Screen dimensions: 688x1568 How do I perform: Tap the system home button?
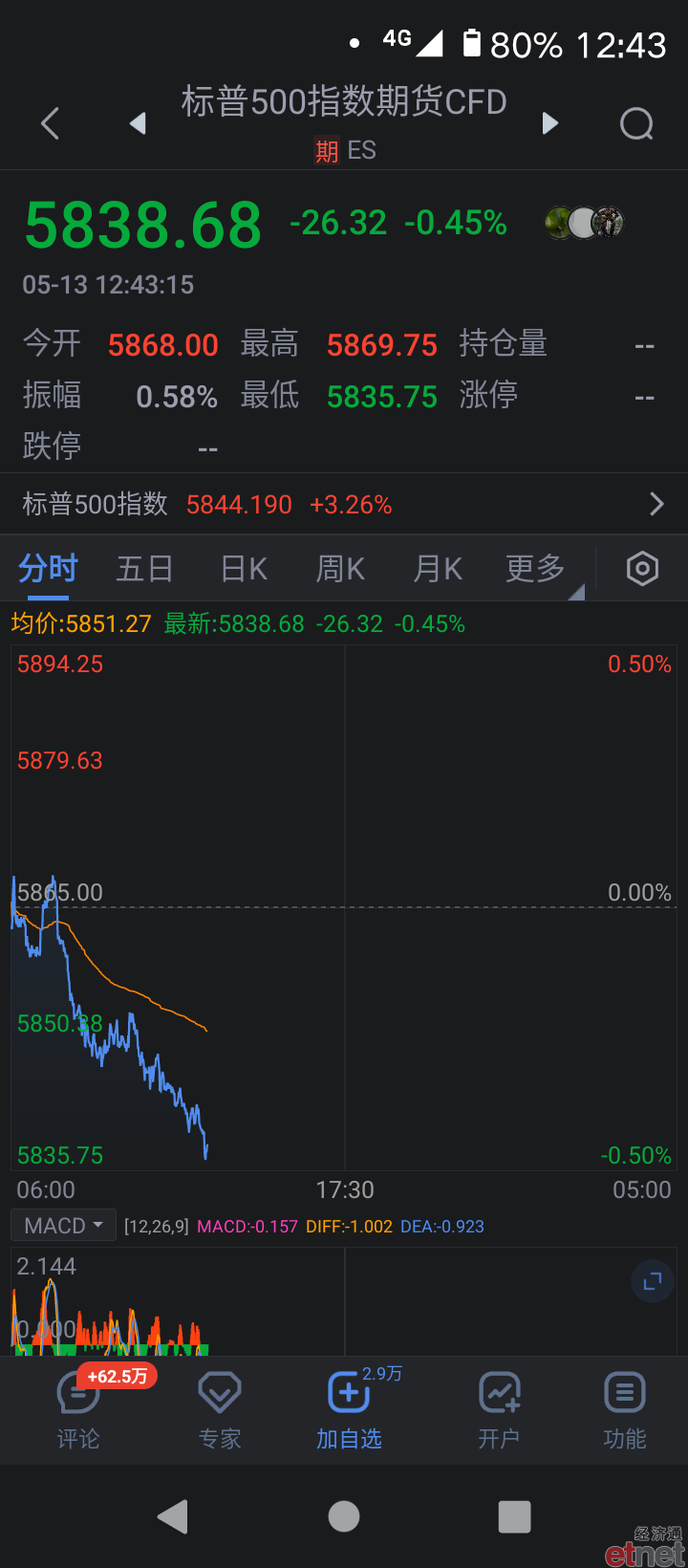(344, 1516)
